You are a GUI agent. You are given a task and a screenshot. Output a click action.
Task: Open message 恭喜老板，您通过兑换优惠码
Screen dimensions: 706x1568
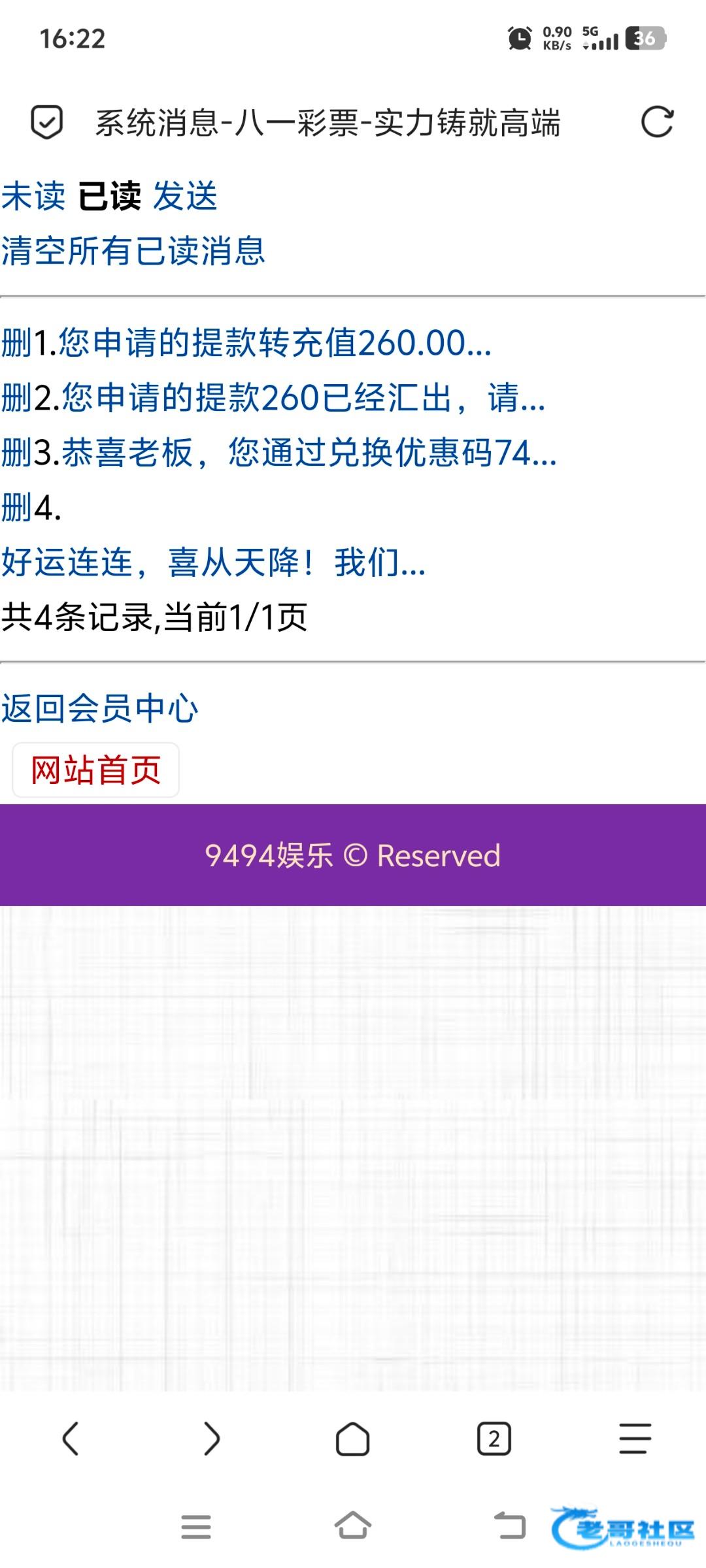pyautogui.click(x=309, y=453)
